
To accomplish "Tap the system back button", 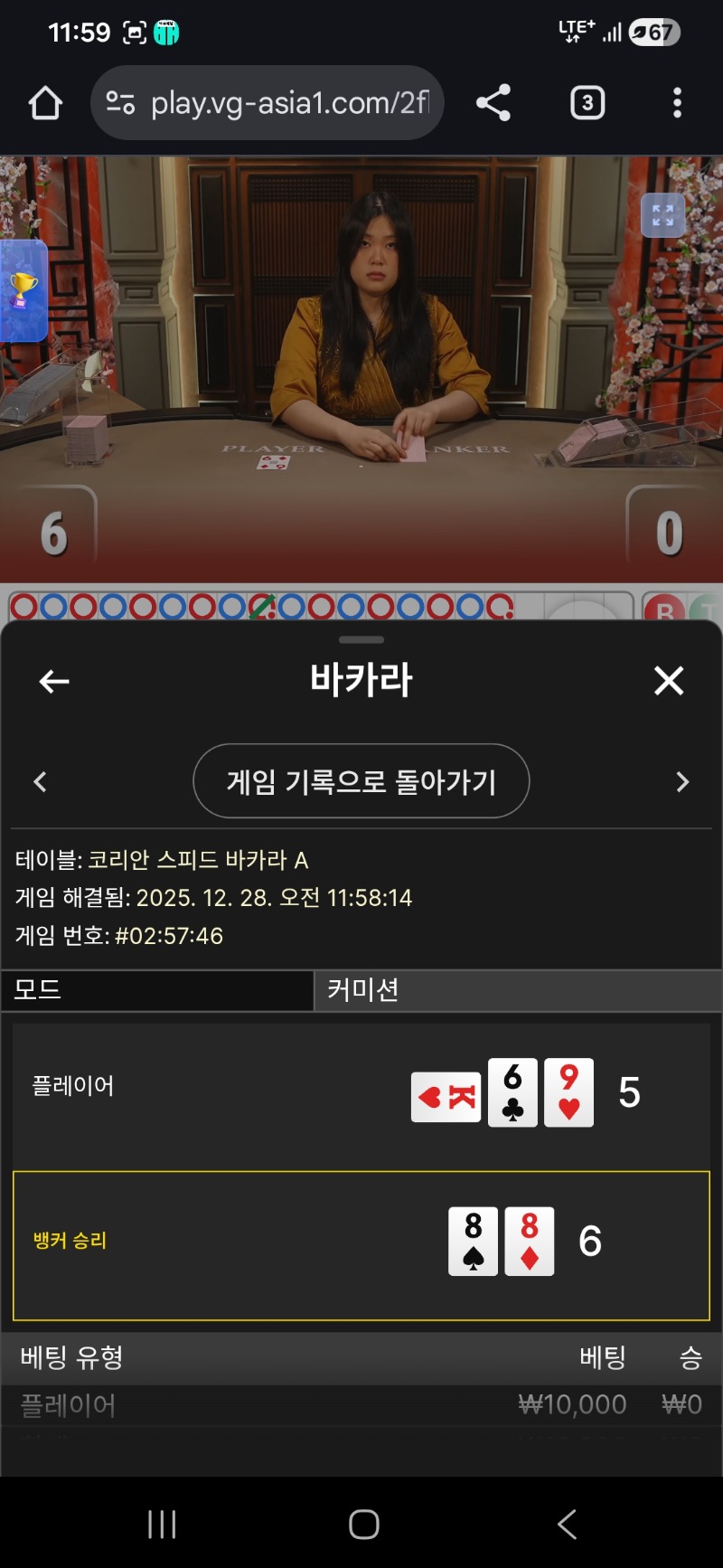I will tap(567, 1525).
